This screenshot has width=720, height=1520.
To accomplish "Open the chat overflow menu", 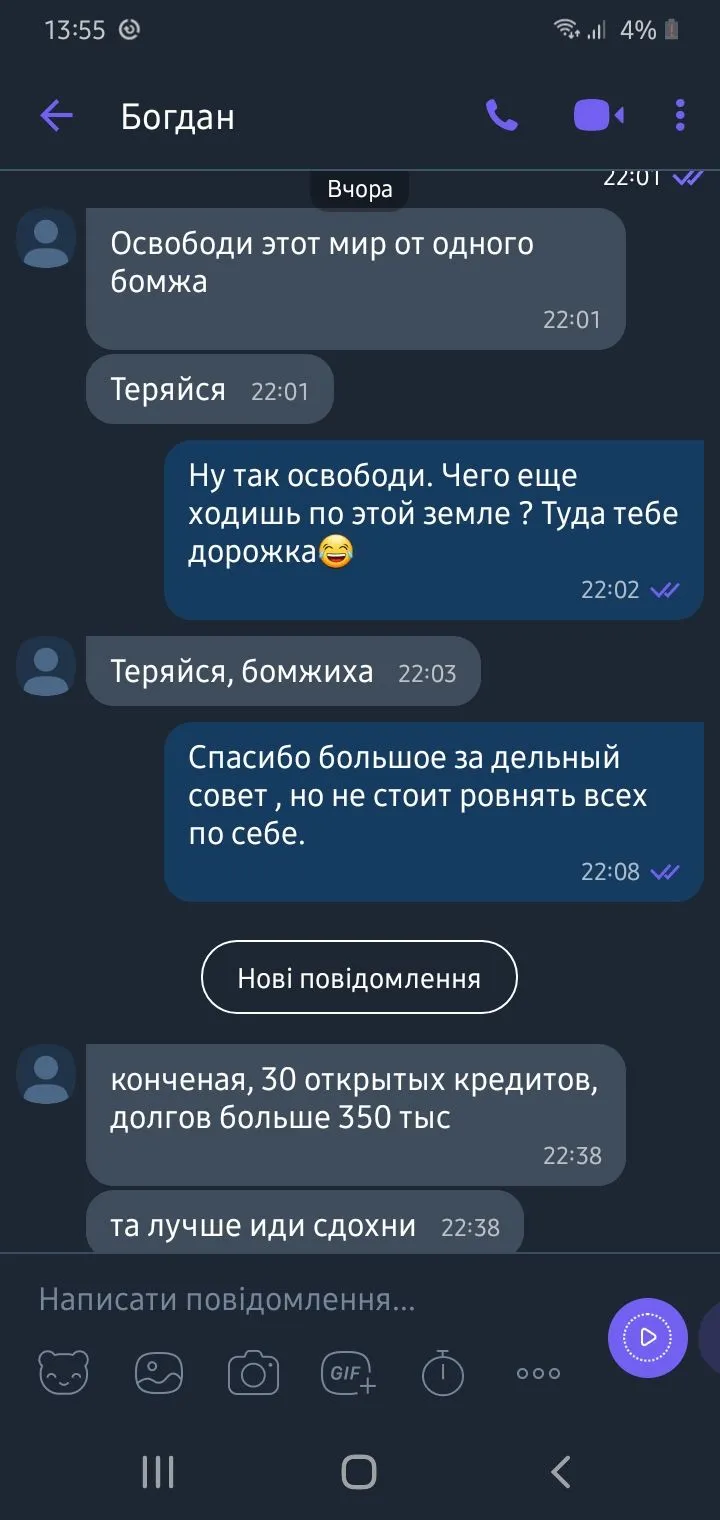I will pyautogui.click(x=680, y=116).
